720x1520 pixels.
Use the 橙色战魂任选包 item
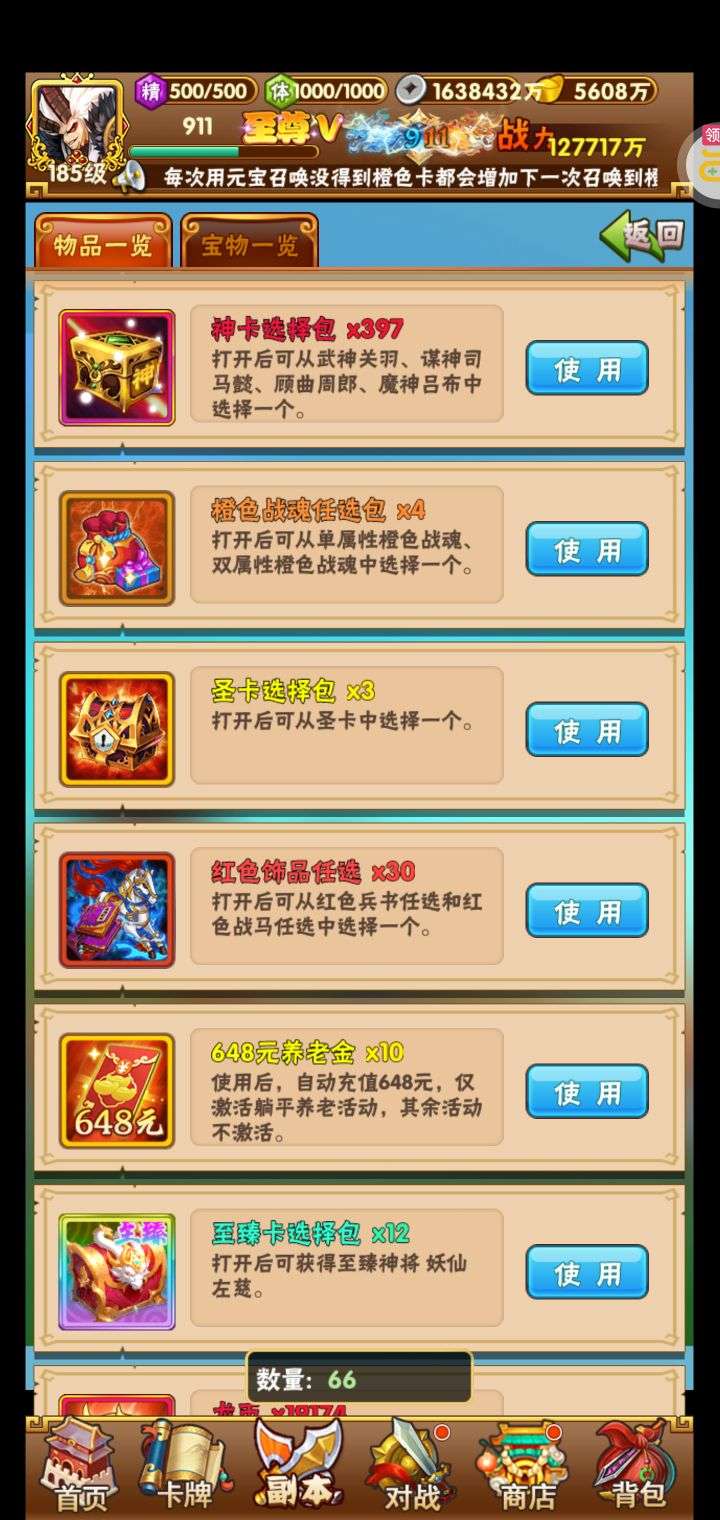coord(587,549)
